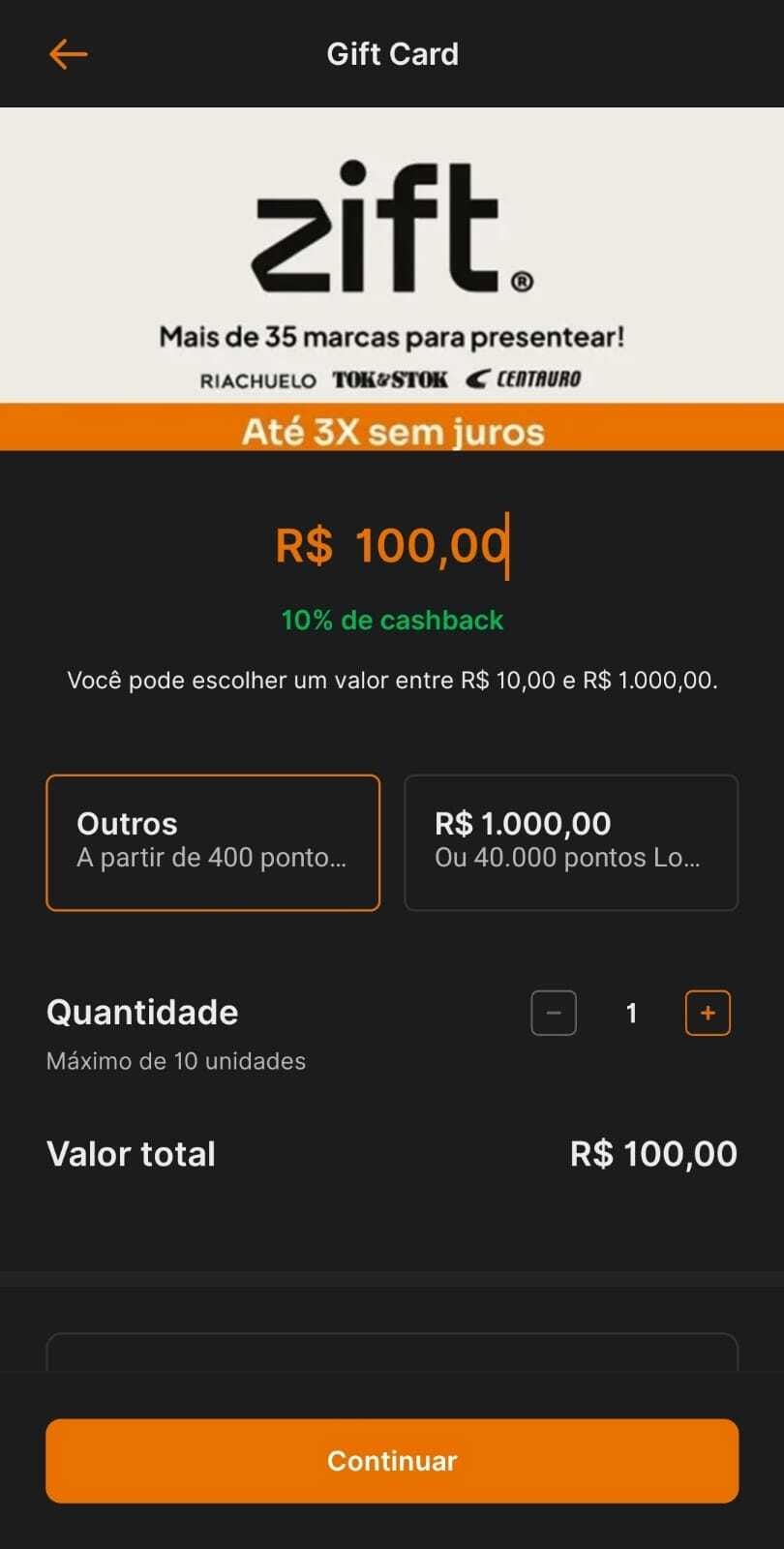Choose the R$ 1.000,00 value option

point(571,842)
